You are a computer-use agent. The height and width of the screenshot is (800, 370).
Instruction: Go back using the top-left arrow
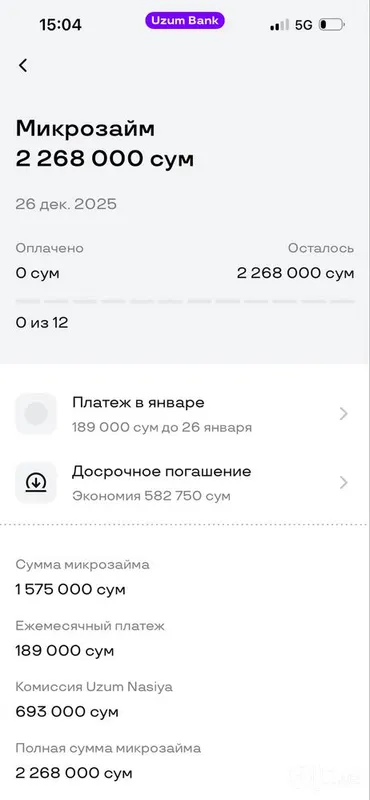23,65
